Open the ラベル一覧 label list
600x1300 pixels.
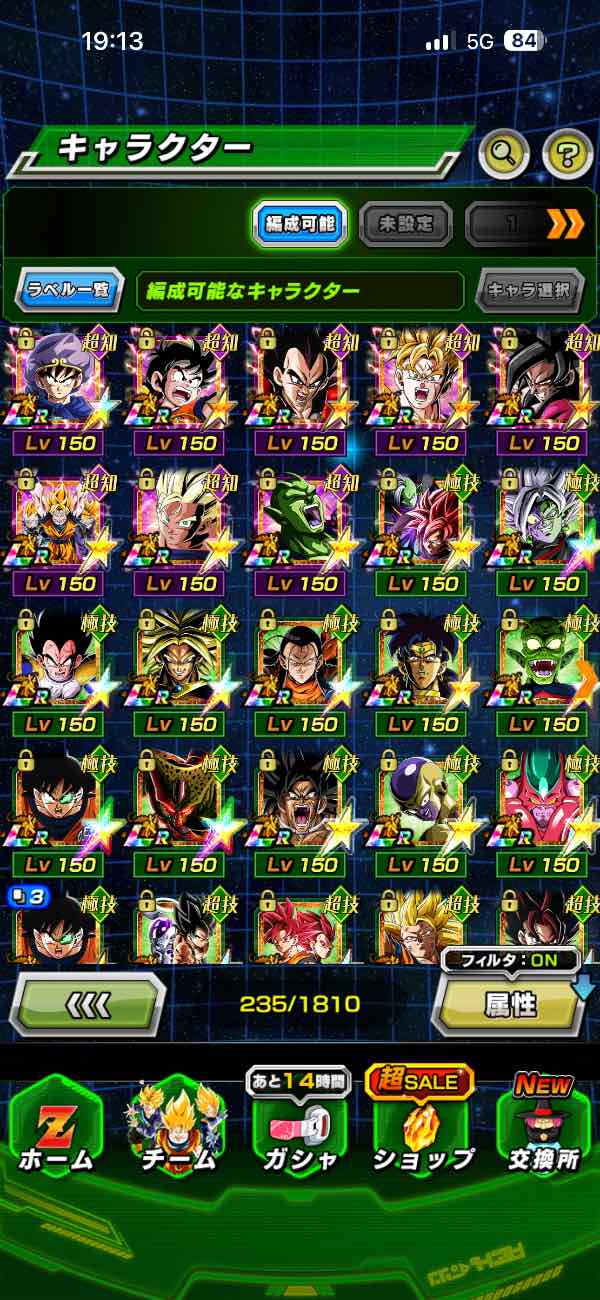(69, 291)
